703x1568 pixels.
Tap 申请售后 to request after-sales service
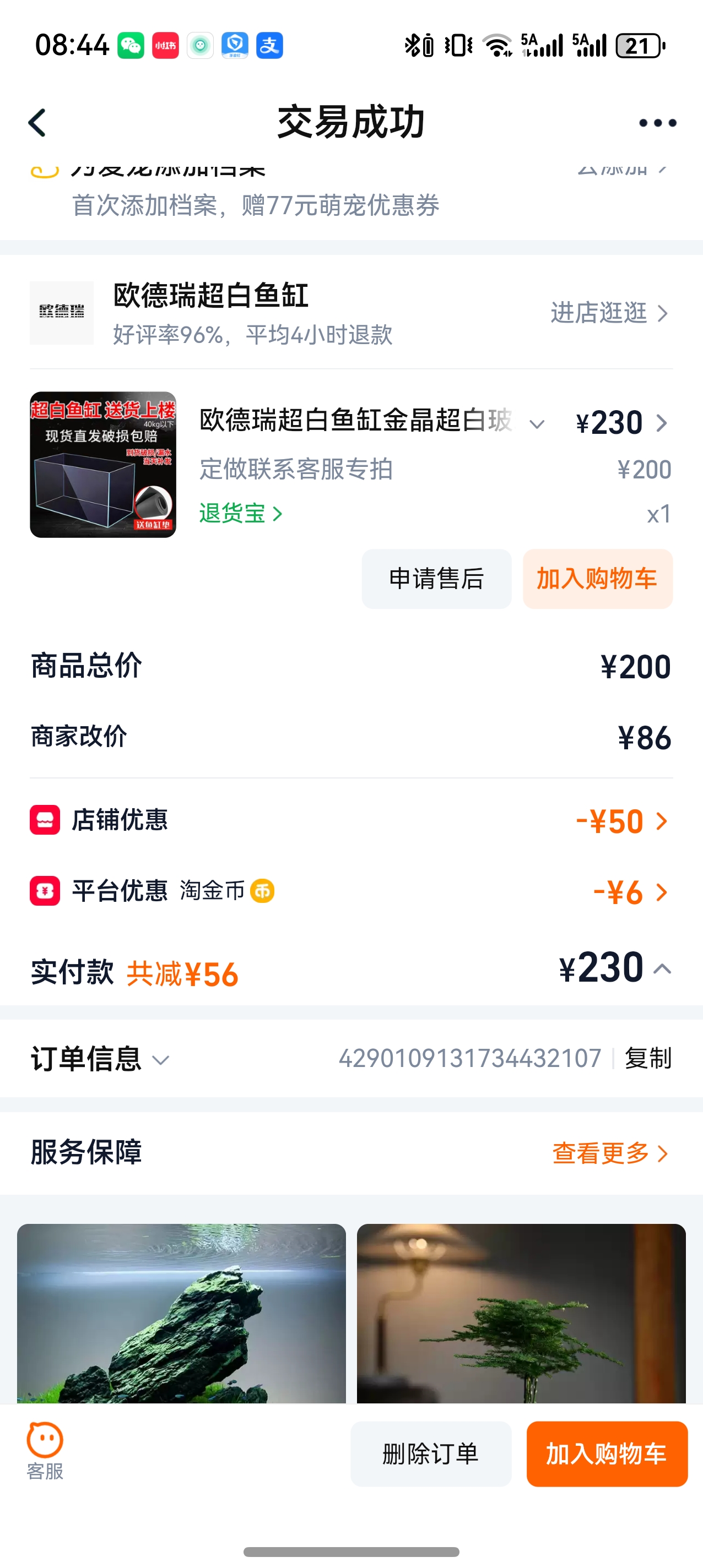point(436,579)
